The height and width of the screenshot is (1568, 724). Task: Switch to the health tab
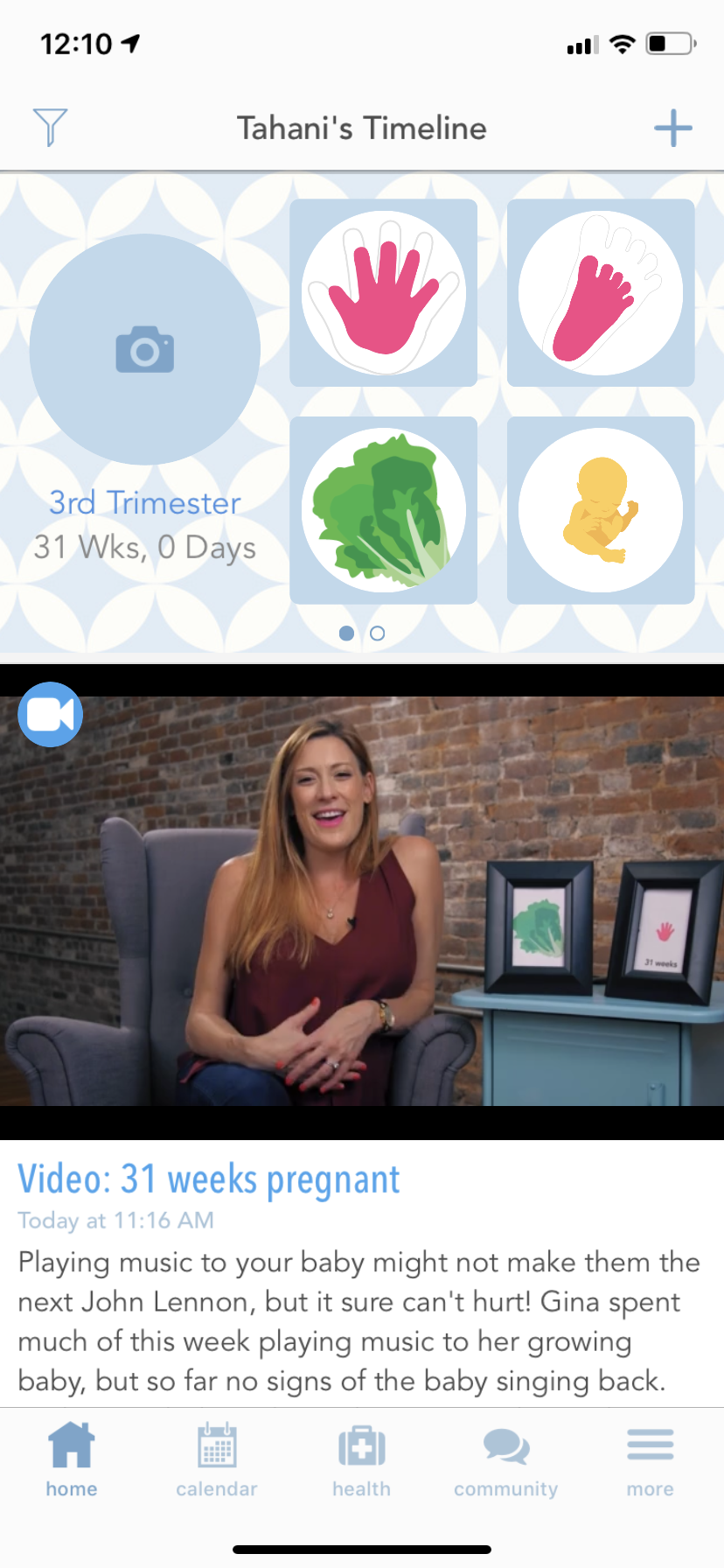pyautogui.click(x=361, y=1459)
